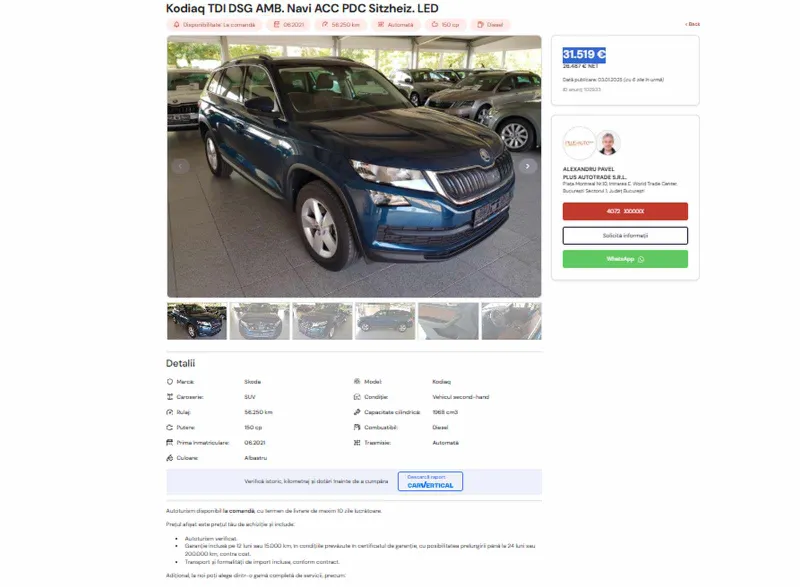This screenshot has height=587, width=800.
Task: Open the main Kodiaq photo
Action: click(354, 166)
